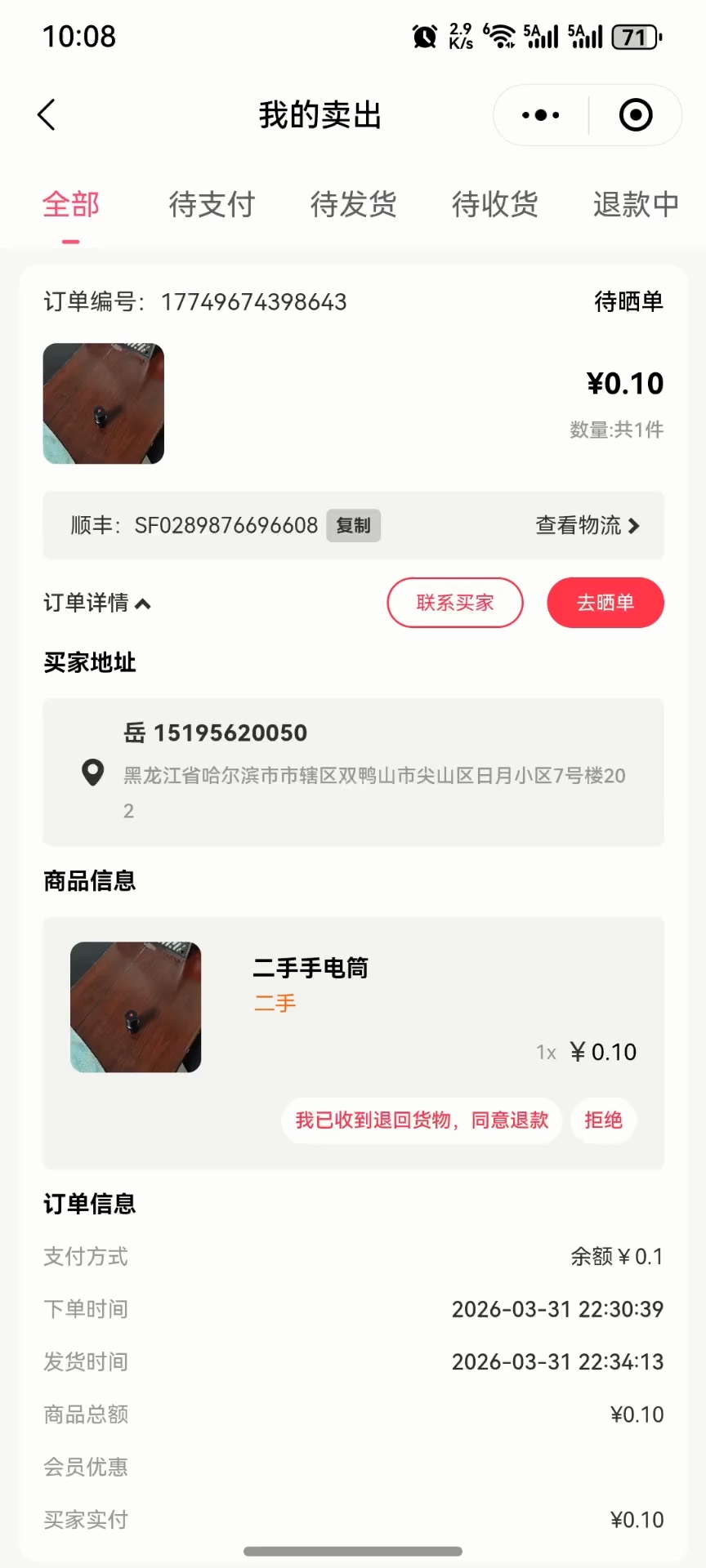Open the order's top product thumbnail
The image size is (706, 1568).
tap(104, 403)
